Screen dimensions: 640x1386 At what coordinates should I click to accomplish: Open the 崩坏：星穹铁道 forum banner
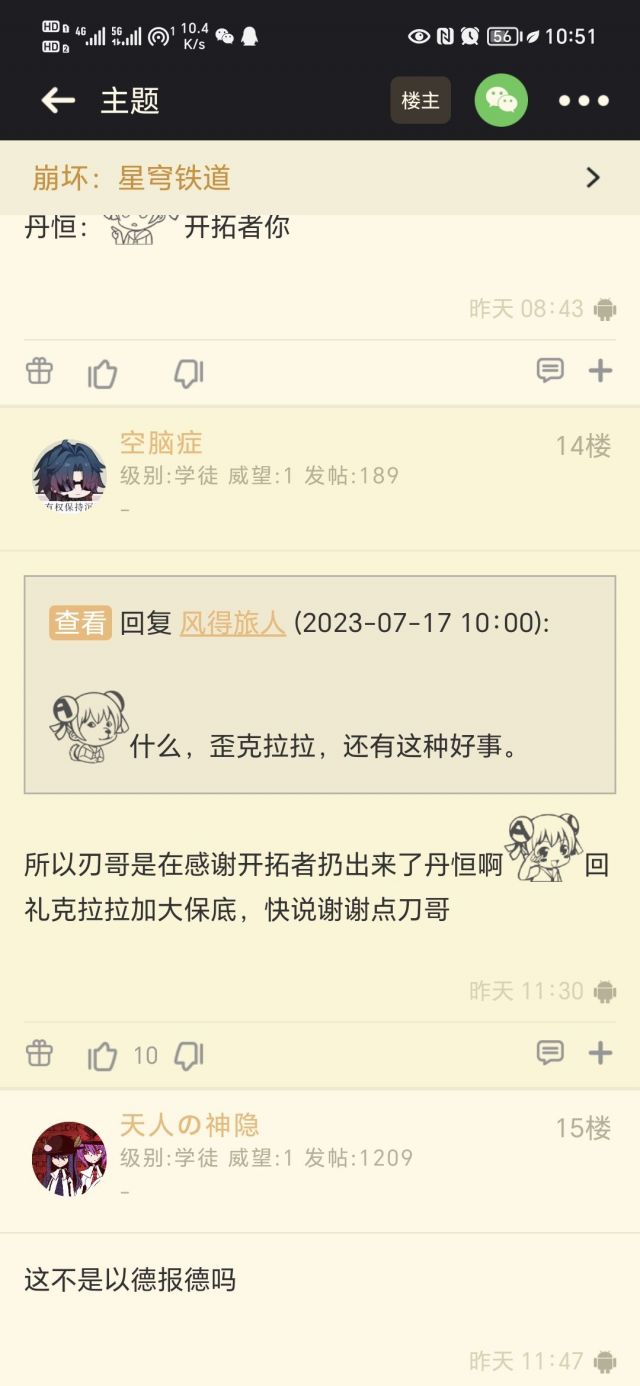(320, 178)
